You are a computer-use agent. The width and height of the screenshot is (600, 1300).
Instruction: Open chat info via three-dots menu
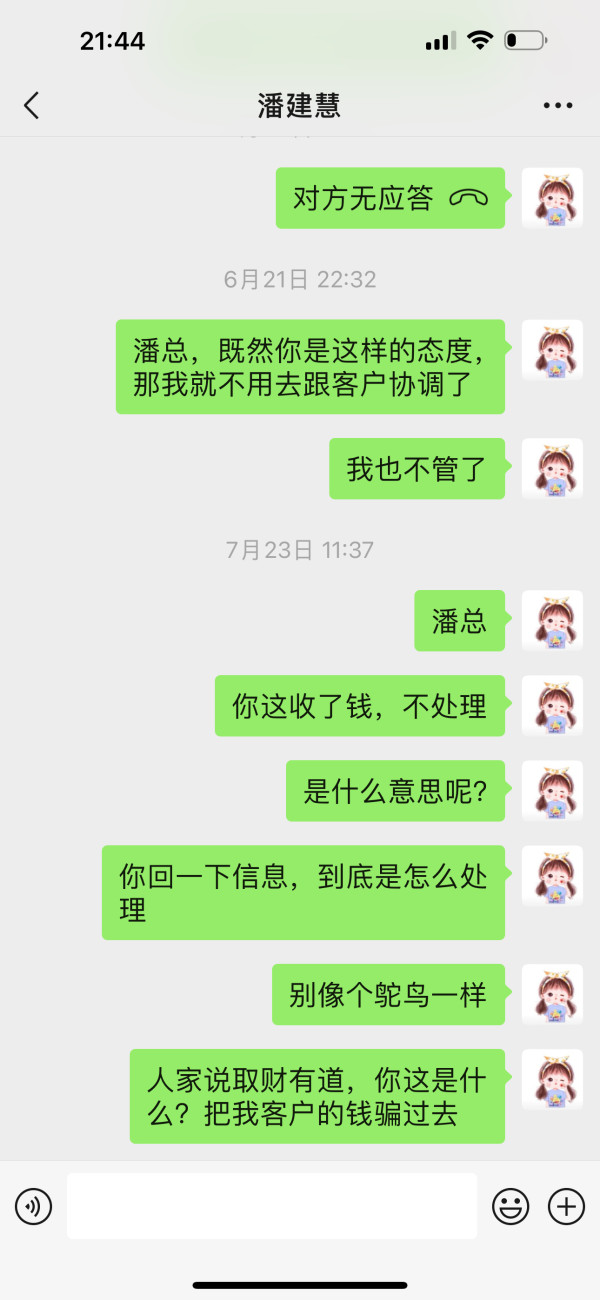(558, 105)
